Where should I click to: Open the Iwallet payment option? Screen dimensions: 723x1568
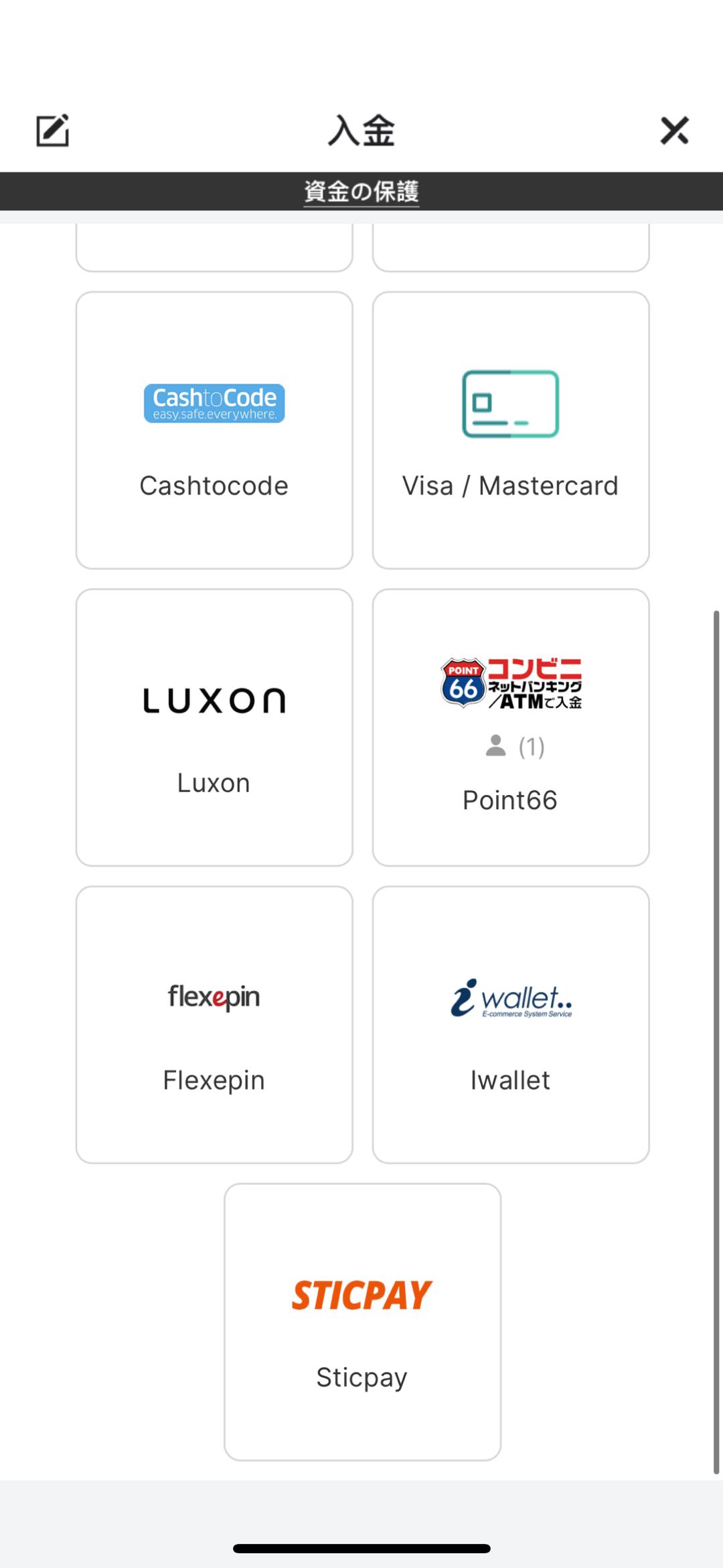(510, 1025)
